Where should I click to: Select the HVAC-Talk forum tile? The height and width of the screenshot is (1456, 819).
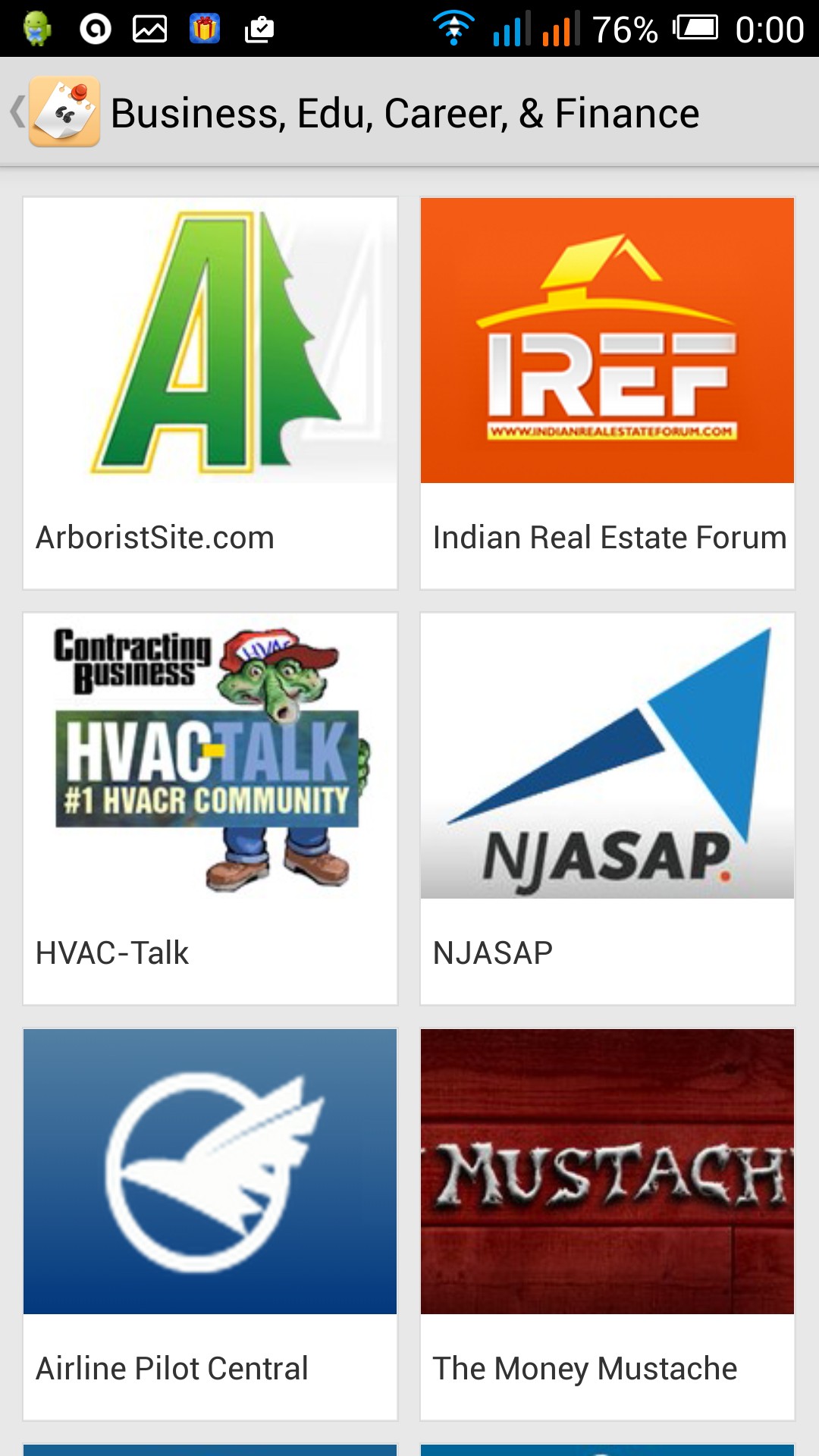(x=210, y=808)
